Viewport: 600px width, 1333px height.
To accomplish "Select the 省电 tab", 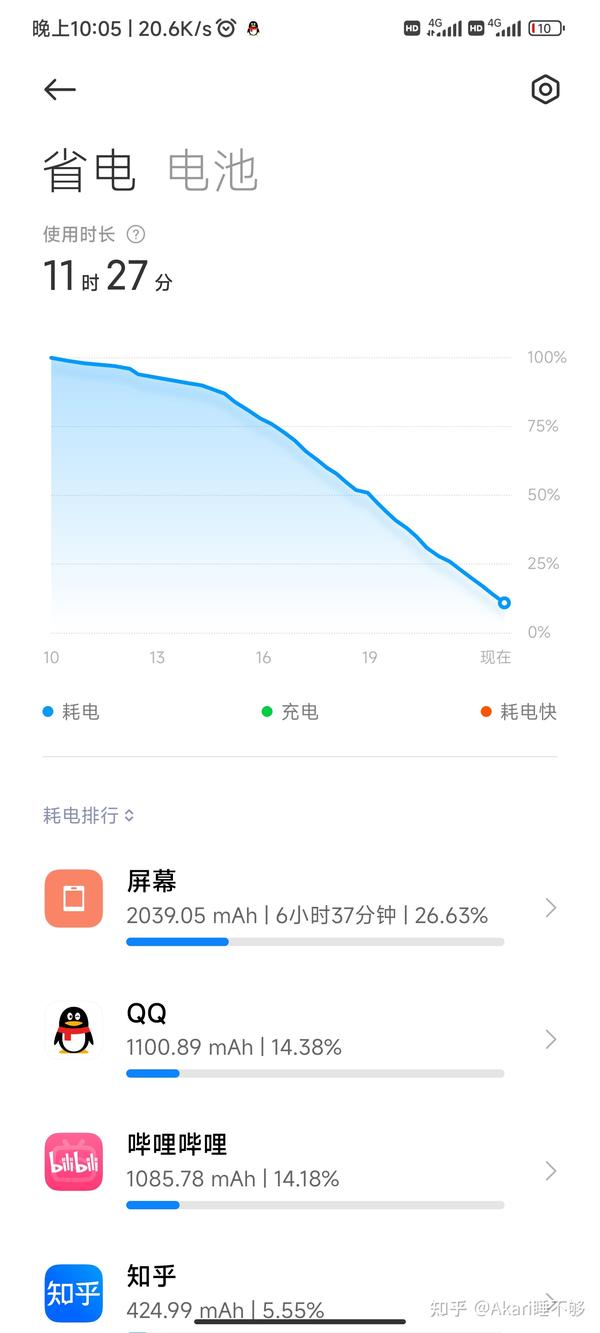I will tap(89, 171).
